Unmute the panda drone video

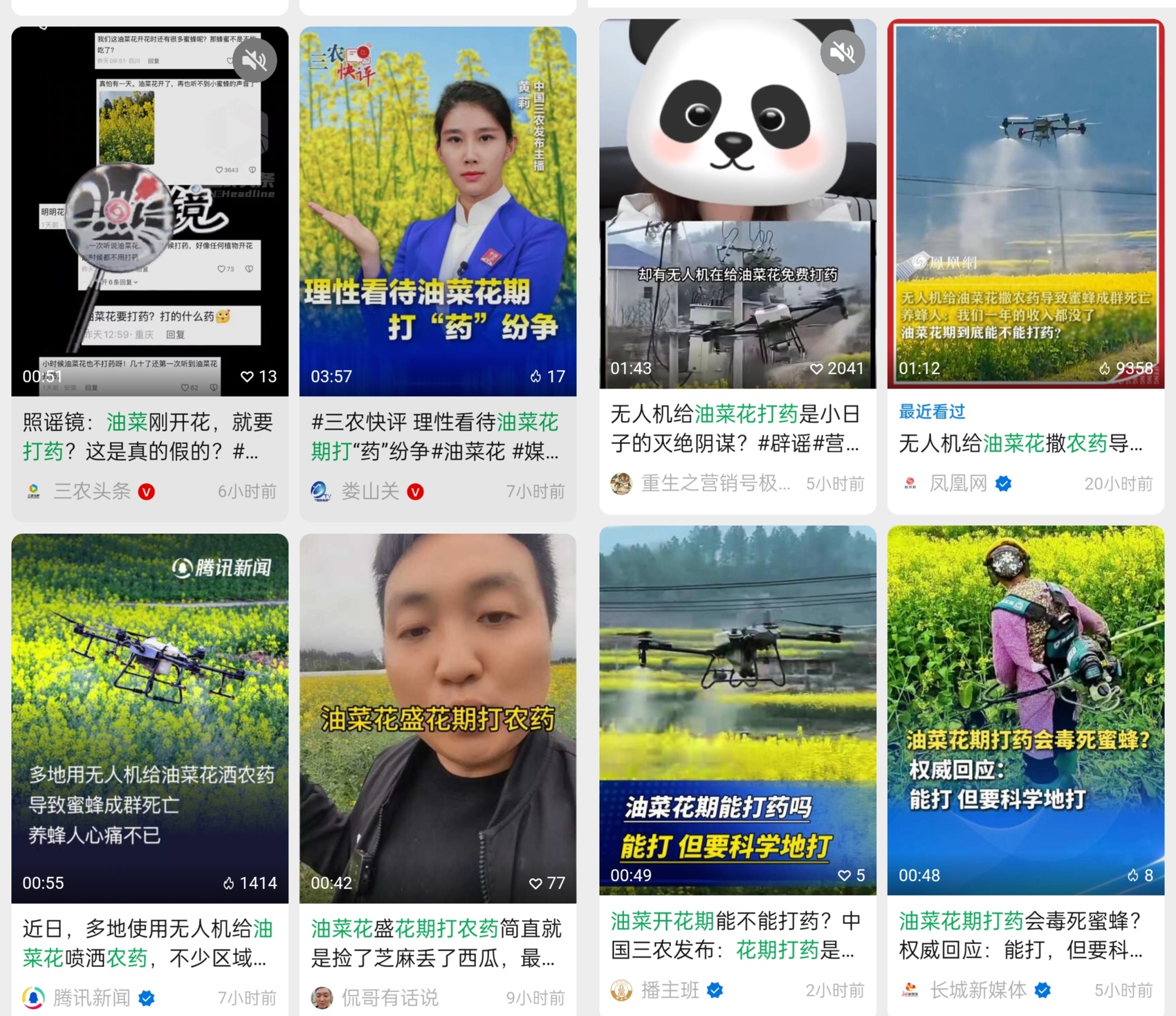pos(842,52)
